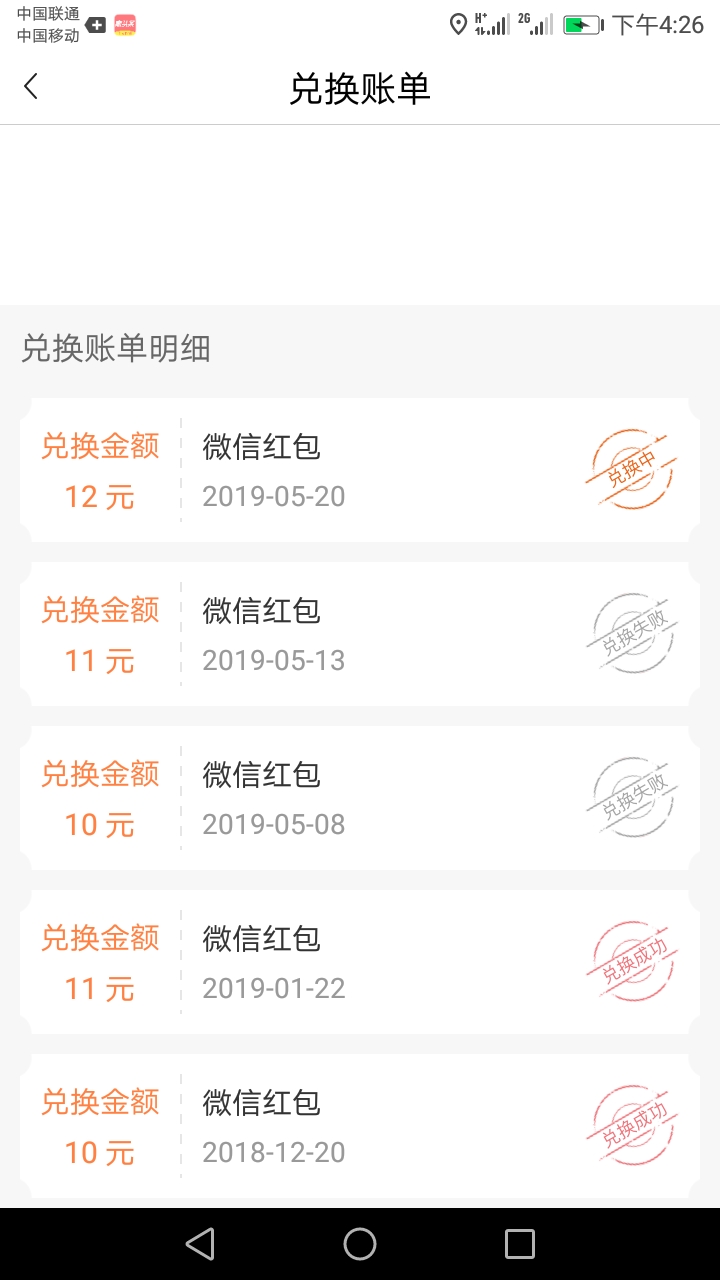View the 10 元 record dated 2019-05-08
The image size is (720, 1280).
360,799
